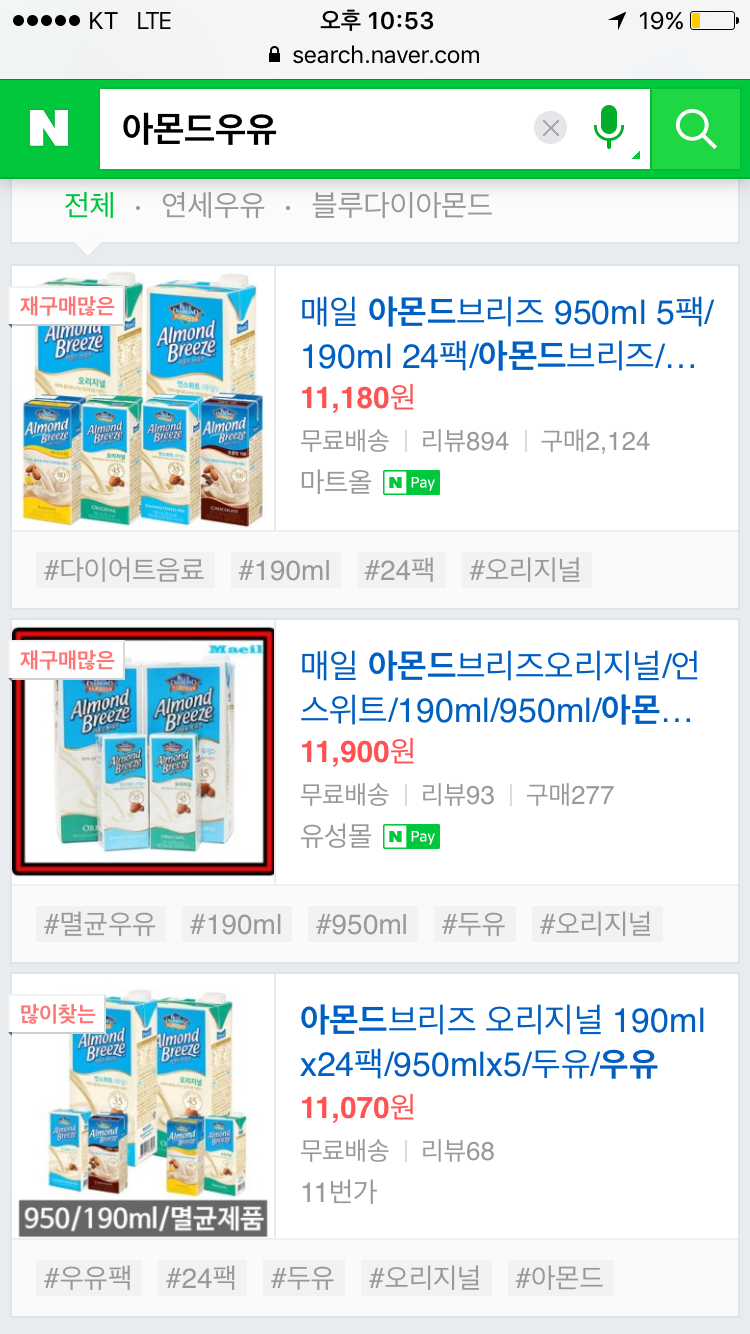Open the product image priced 11,180원
Image resolution: width=750 pixels, height=1334 pixels.
coord(143,400)
